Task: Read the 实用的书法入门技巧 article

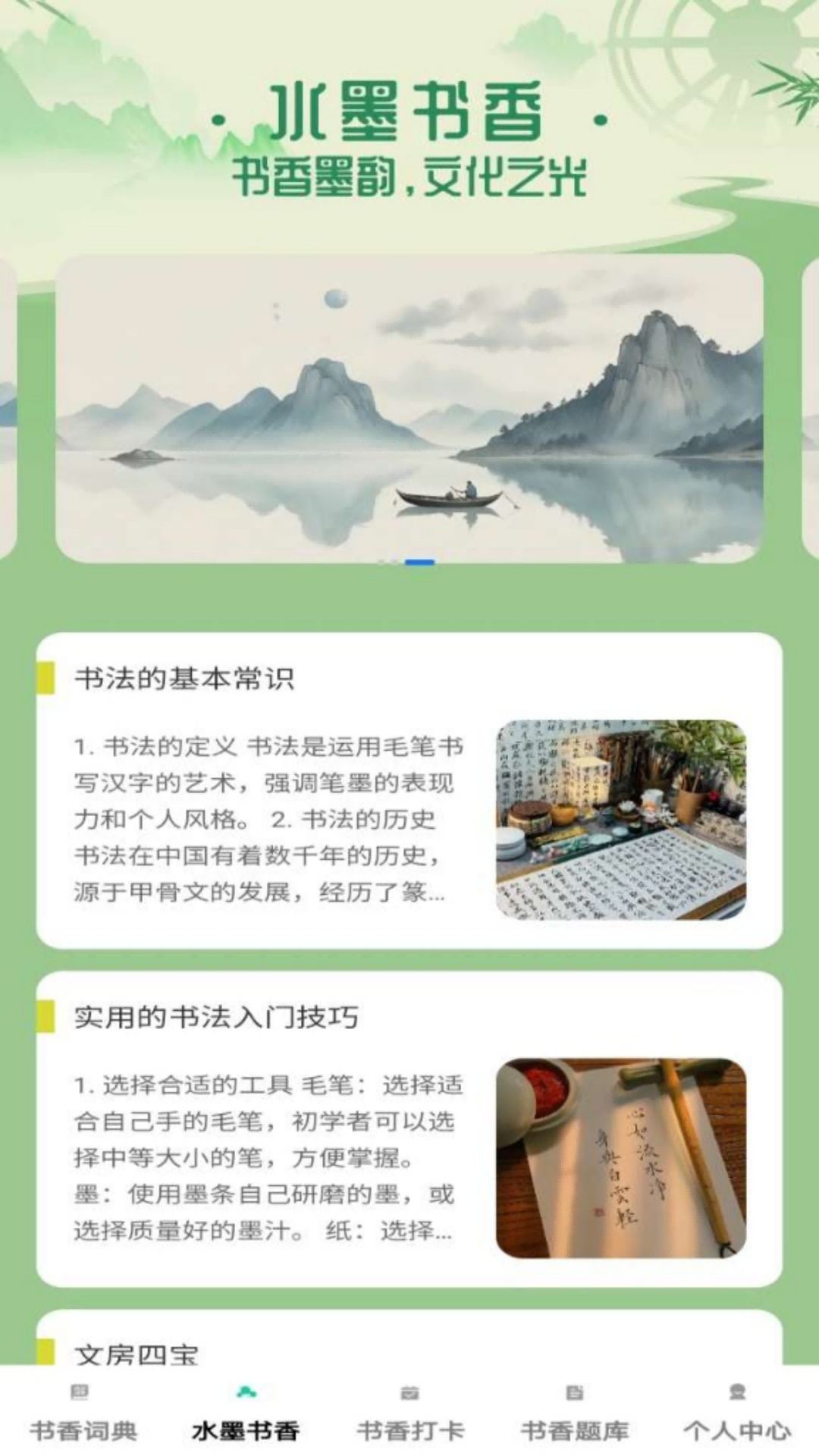Action: (409, 1128)
